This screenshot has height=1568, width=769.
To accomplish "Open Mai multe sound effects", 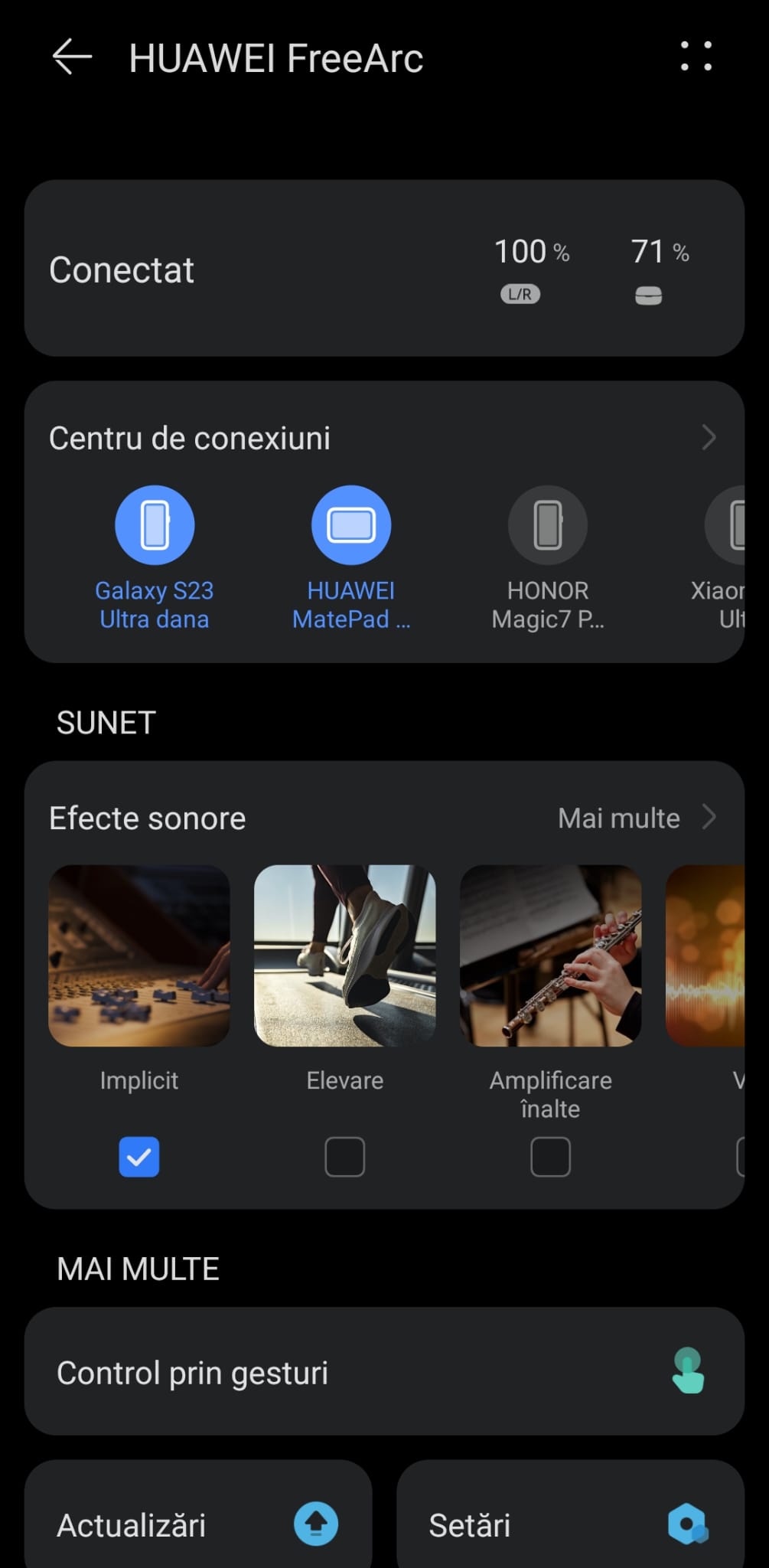I will pyautogui.click(x=635, y=818).
